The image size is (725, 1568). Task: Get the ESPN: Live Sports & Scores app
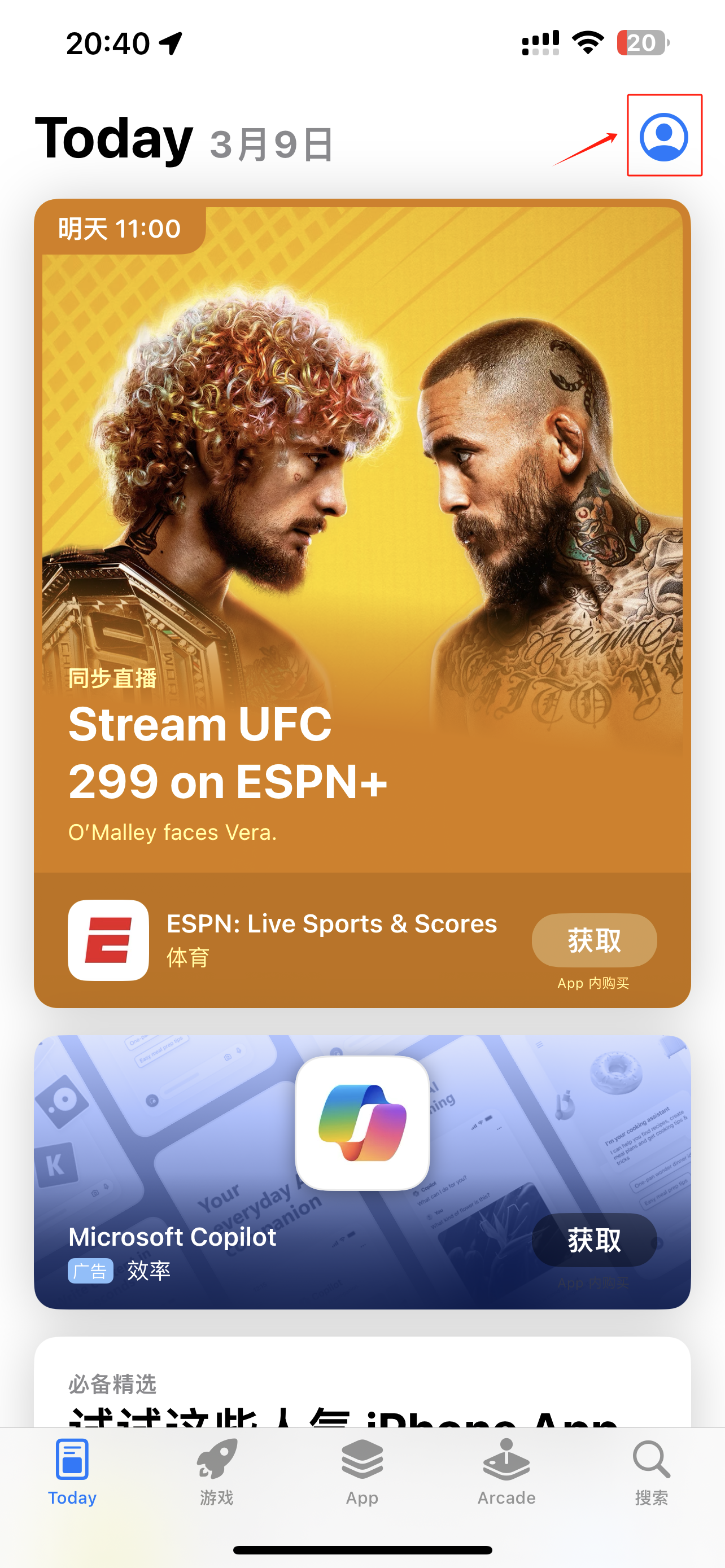click(593, 940)
